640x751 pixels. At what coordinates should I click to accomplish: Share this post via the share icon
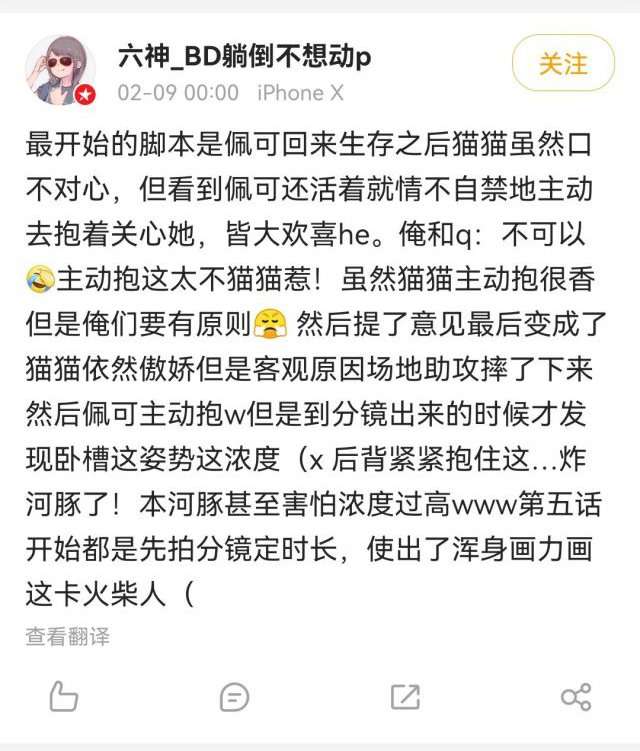coord(576,696)
